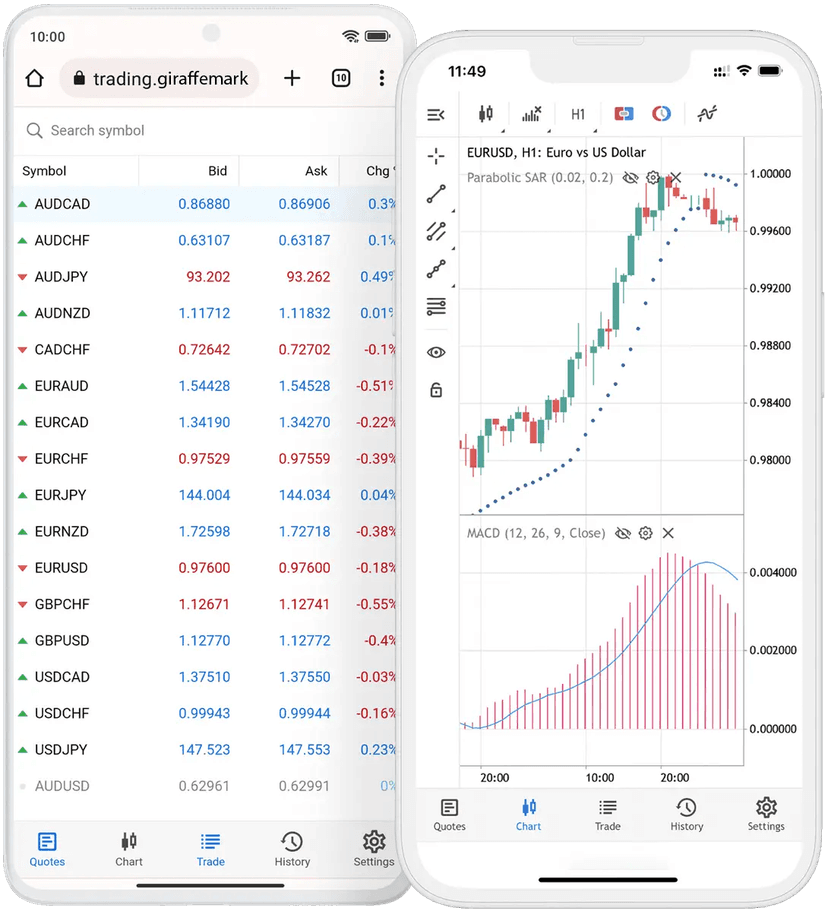Open the MACD settings gear
This screenshot has height=912, width=828.
[646, 533]
